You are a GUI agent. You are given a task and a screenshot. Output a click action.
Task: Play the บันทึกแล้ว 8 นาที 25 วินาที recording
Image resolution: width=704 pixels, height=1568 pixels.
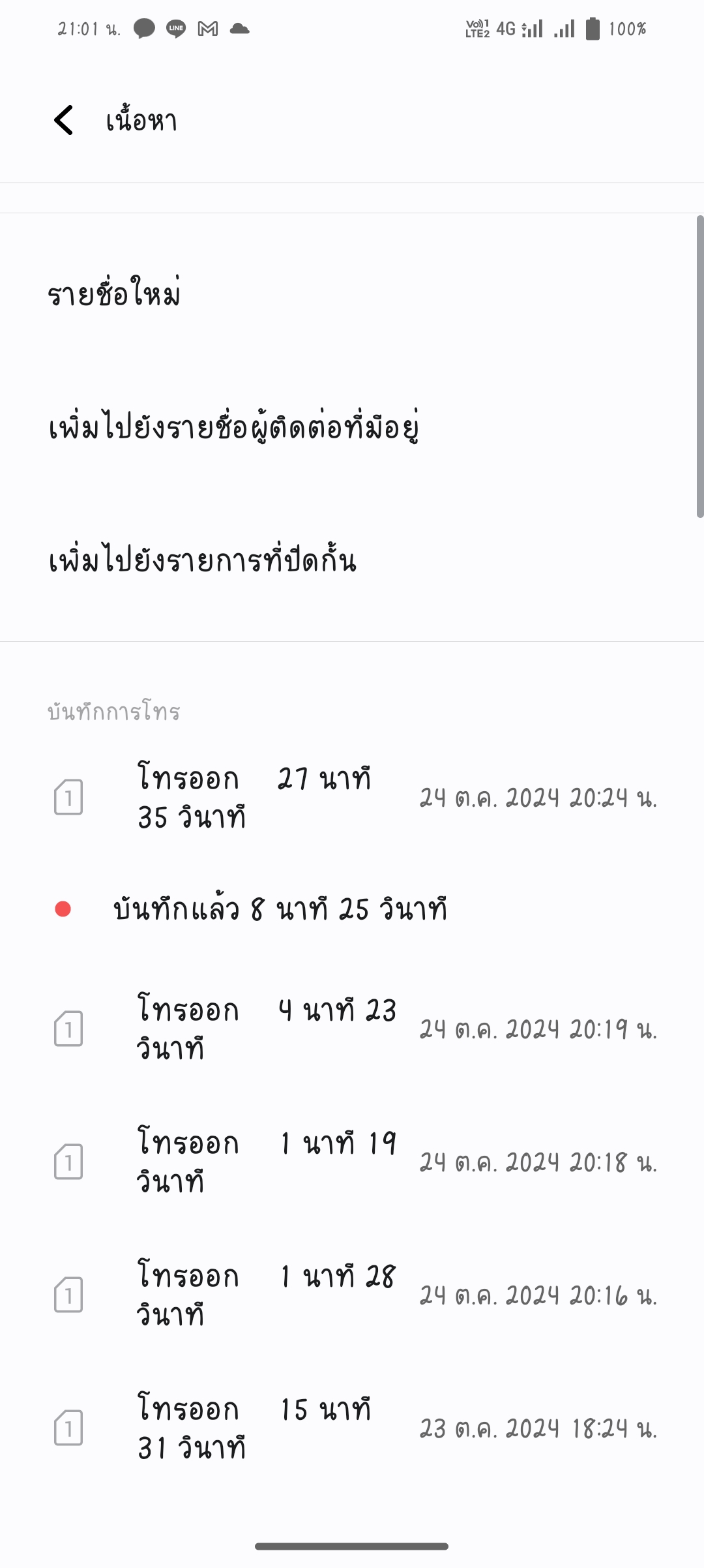pos(352,909)
